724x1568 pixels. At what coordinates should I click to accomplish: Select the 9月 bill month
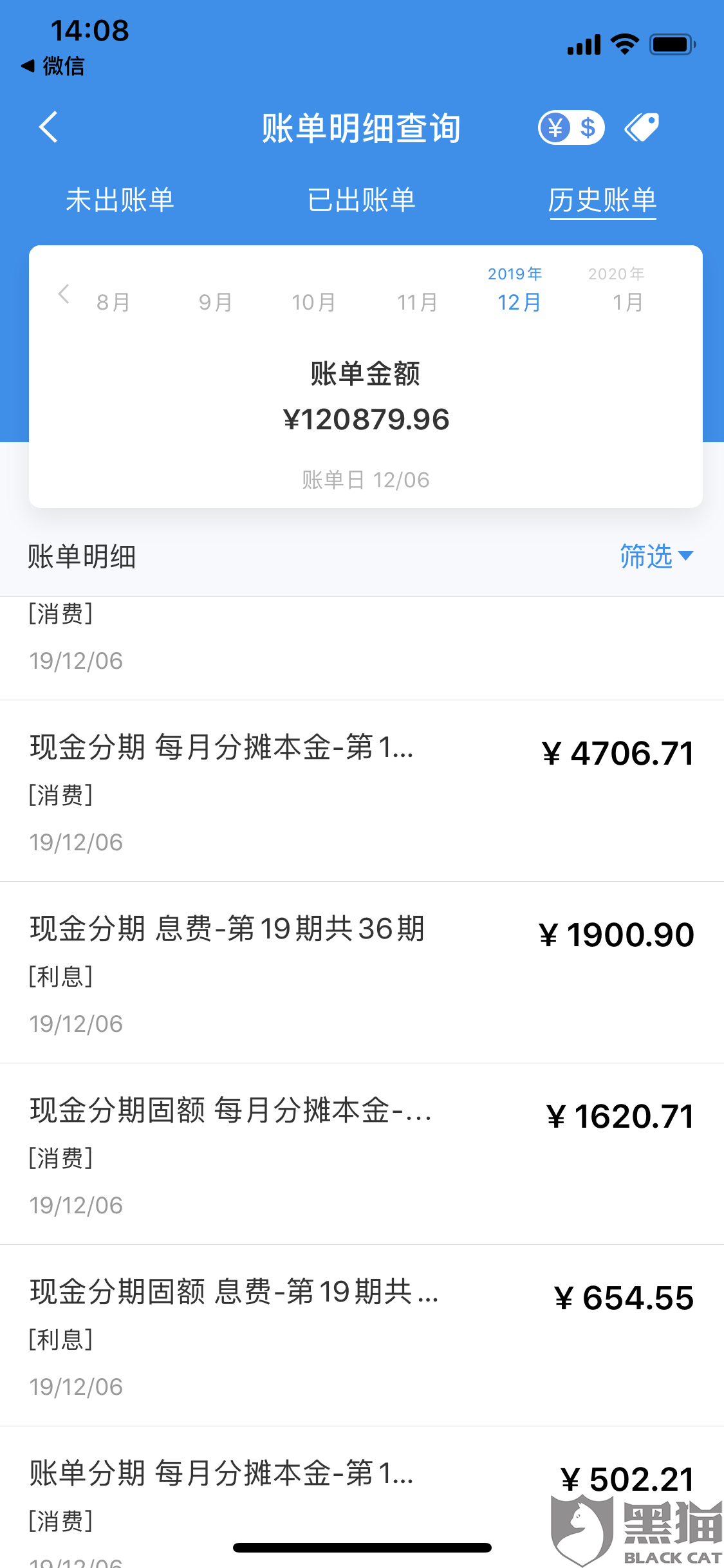point(216,302)
